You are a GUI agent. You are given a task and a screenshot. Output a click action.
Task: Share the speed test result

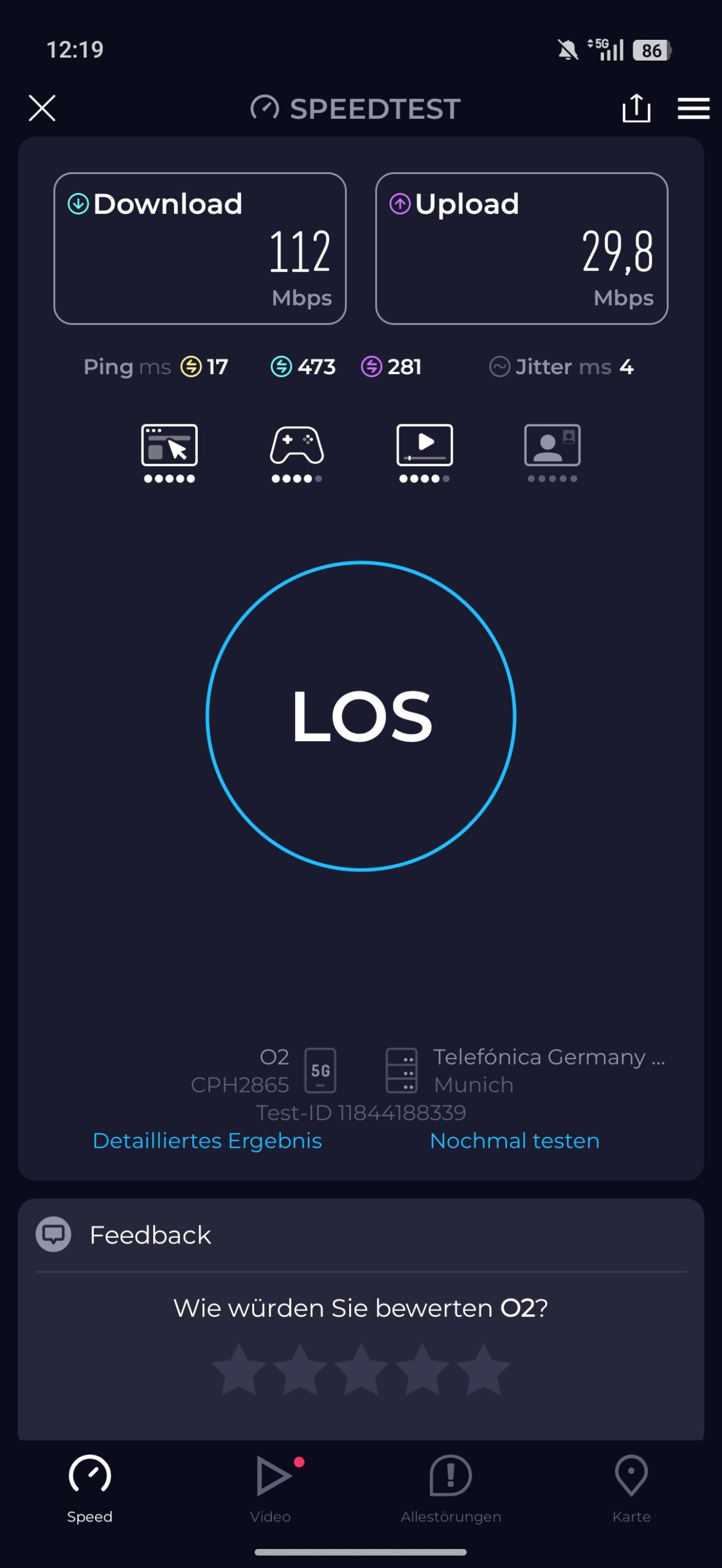coord(636,108)
